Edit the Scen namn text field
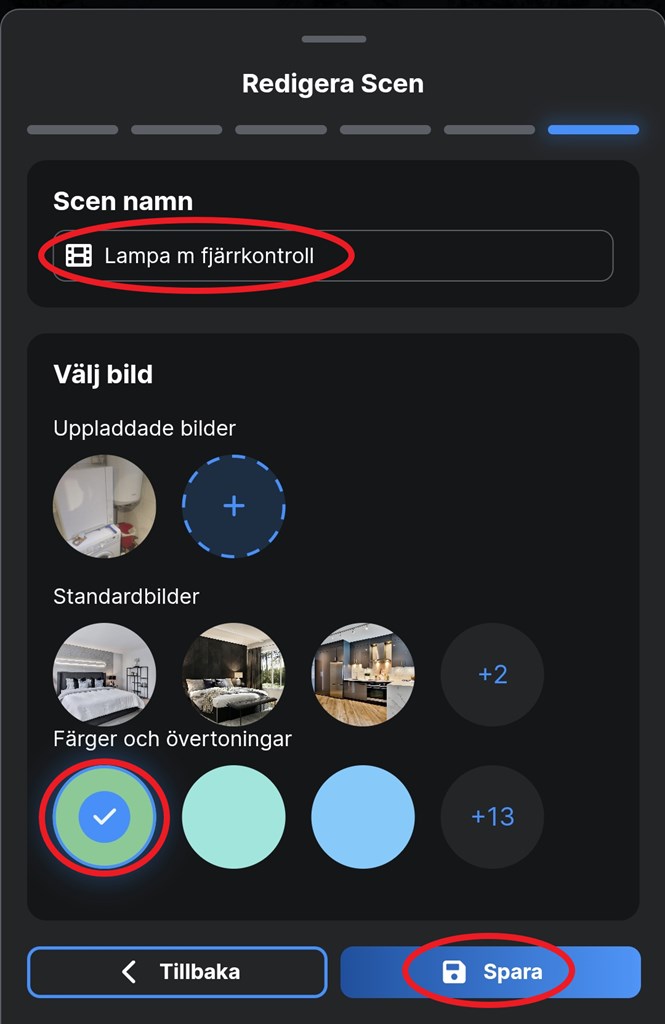This screenshot has height=1024, width=665. click(333, 256)
